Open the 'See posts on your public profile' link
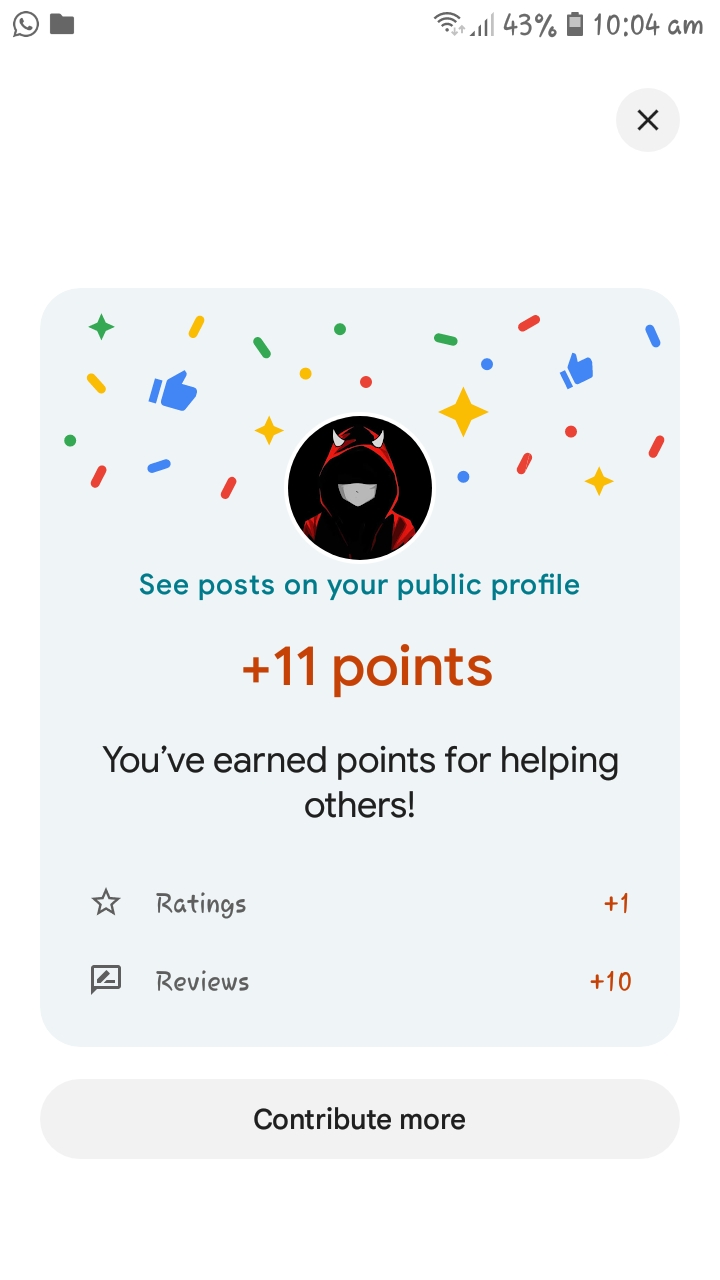 (359, 585)
